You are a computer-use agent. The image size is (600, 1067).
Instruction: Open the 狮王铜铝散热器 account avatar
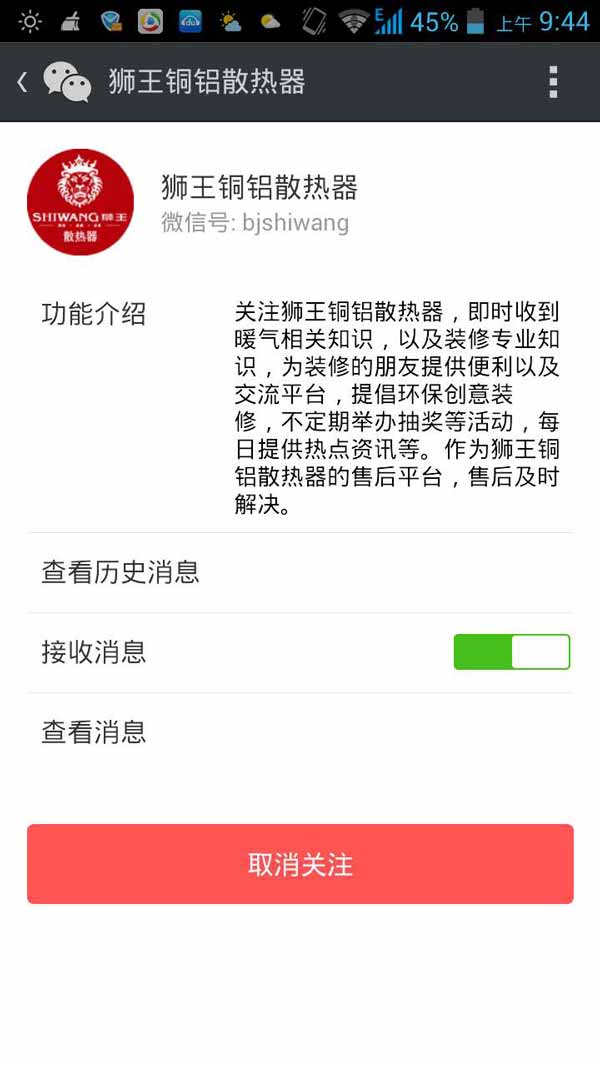[80, 202]
